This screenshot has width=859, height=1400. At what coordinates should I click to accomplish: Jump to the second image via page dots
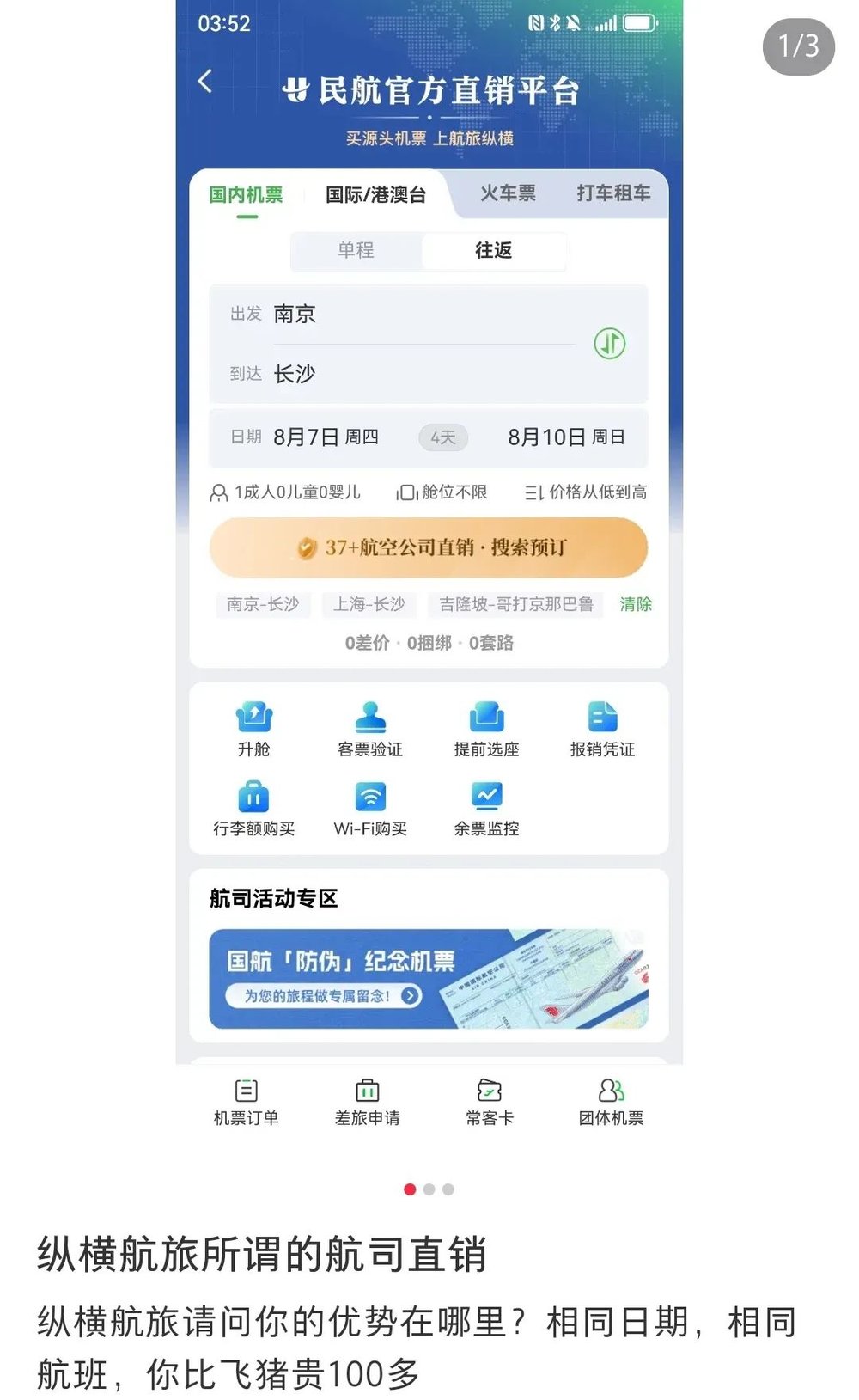(x=429, y=1189)
